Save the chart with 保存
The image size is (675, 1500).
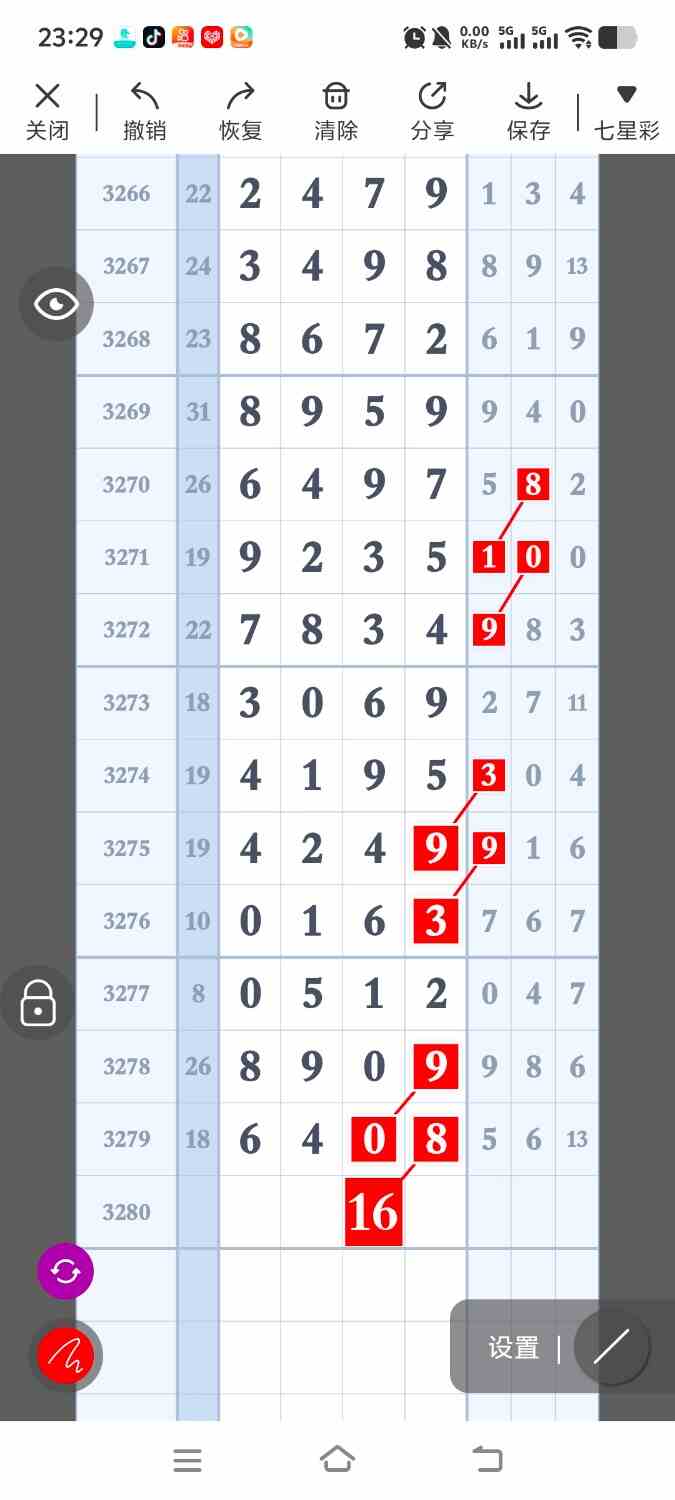click(528, 111)
